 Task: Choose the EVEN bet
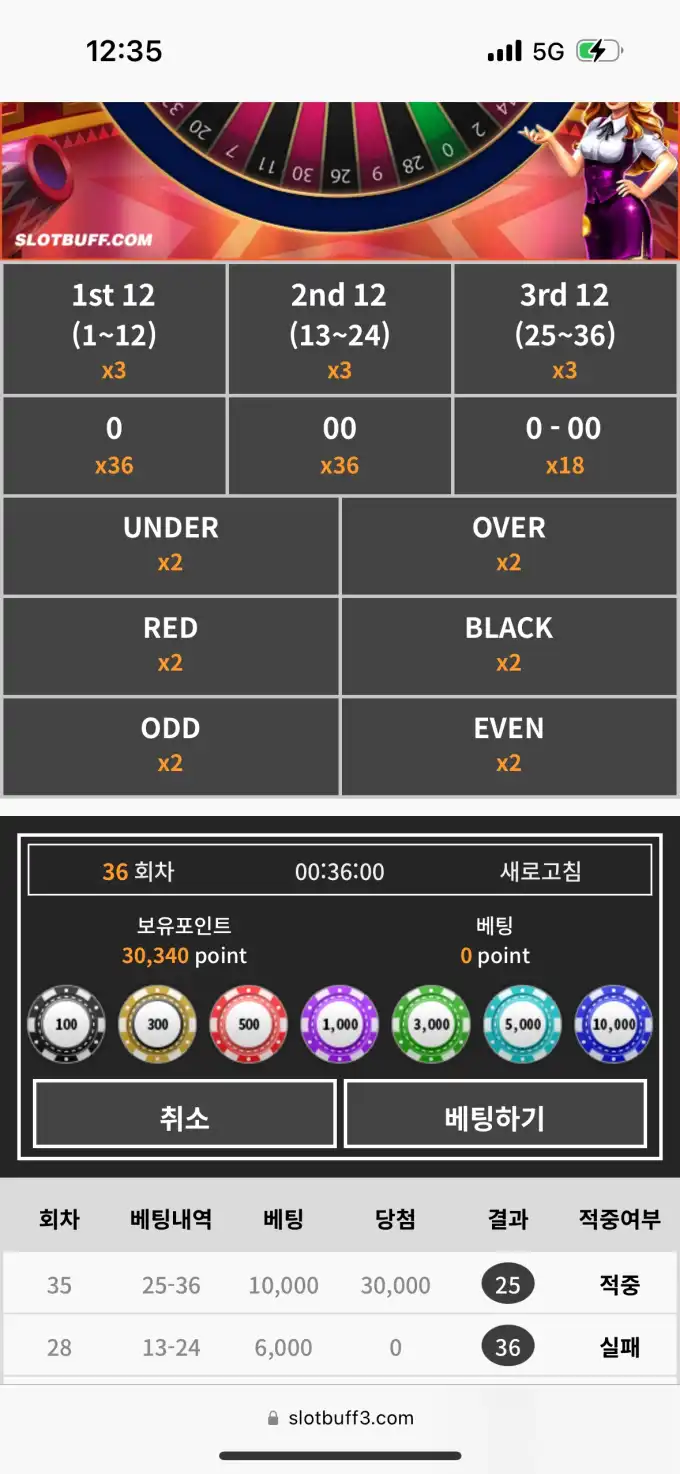click(x=509, y=745)
